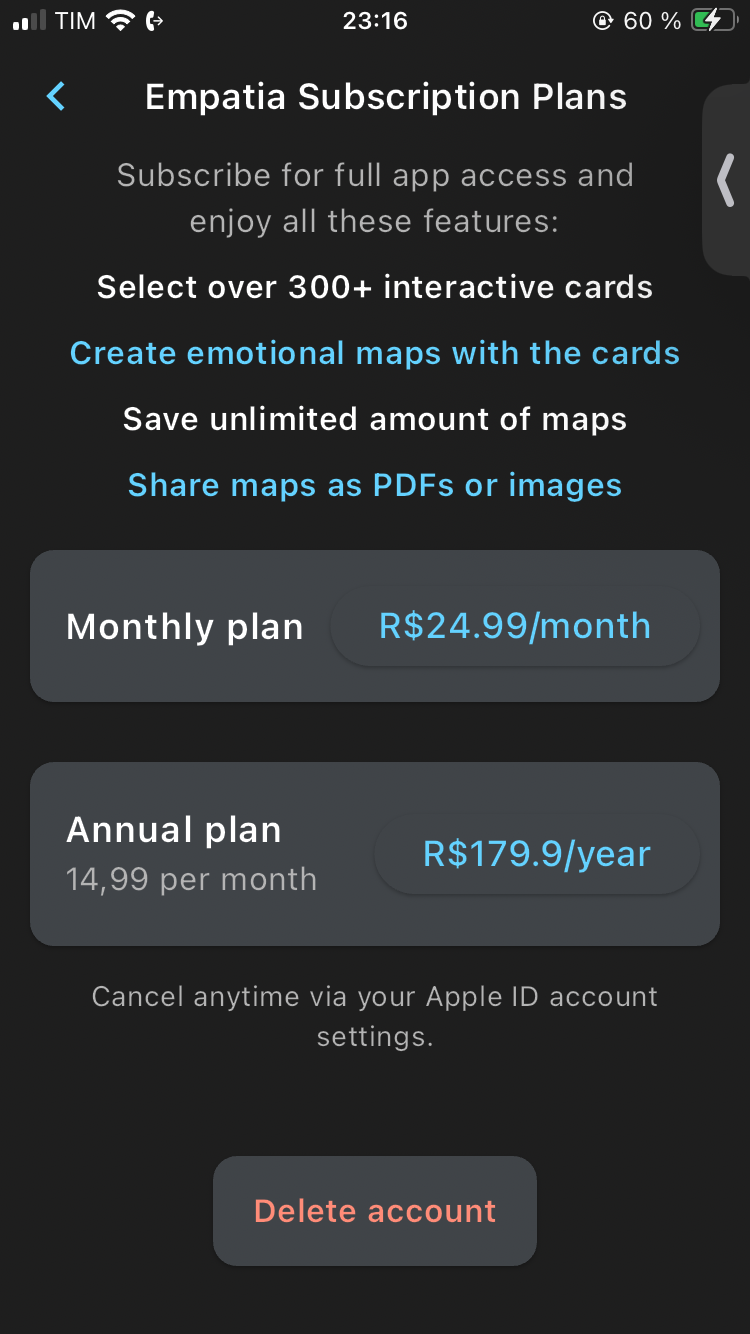Tap the Delete account button
This screenshot has width=750, height=1334.
point(375,1211)
